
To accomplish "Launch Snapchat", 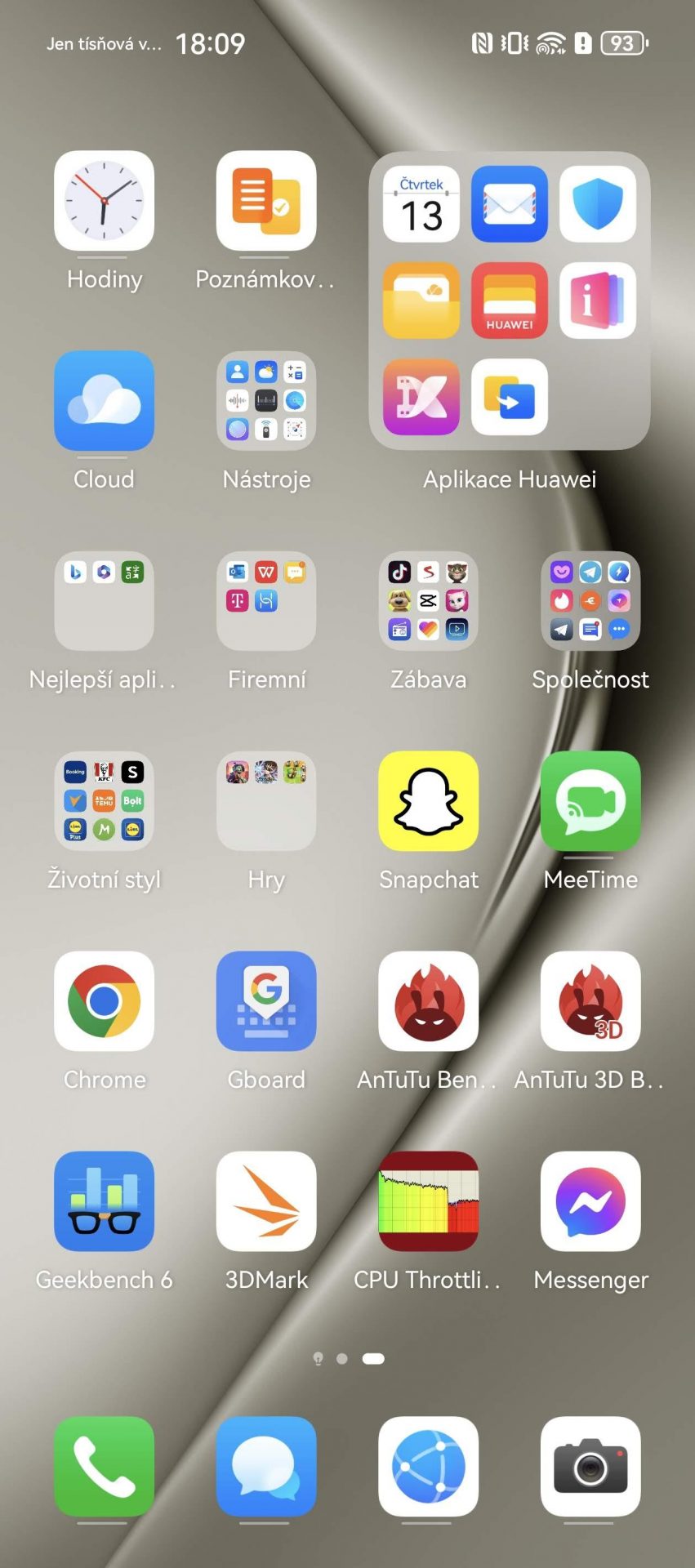I will pos(428,801).
